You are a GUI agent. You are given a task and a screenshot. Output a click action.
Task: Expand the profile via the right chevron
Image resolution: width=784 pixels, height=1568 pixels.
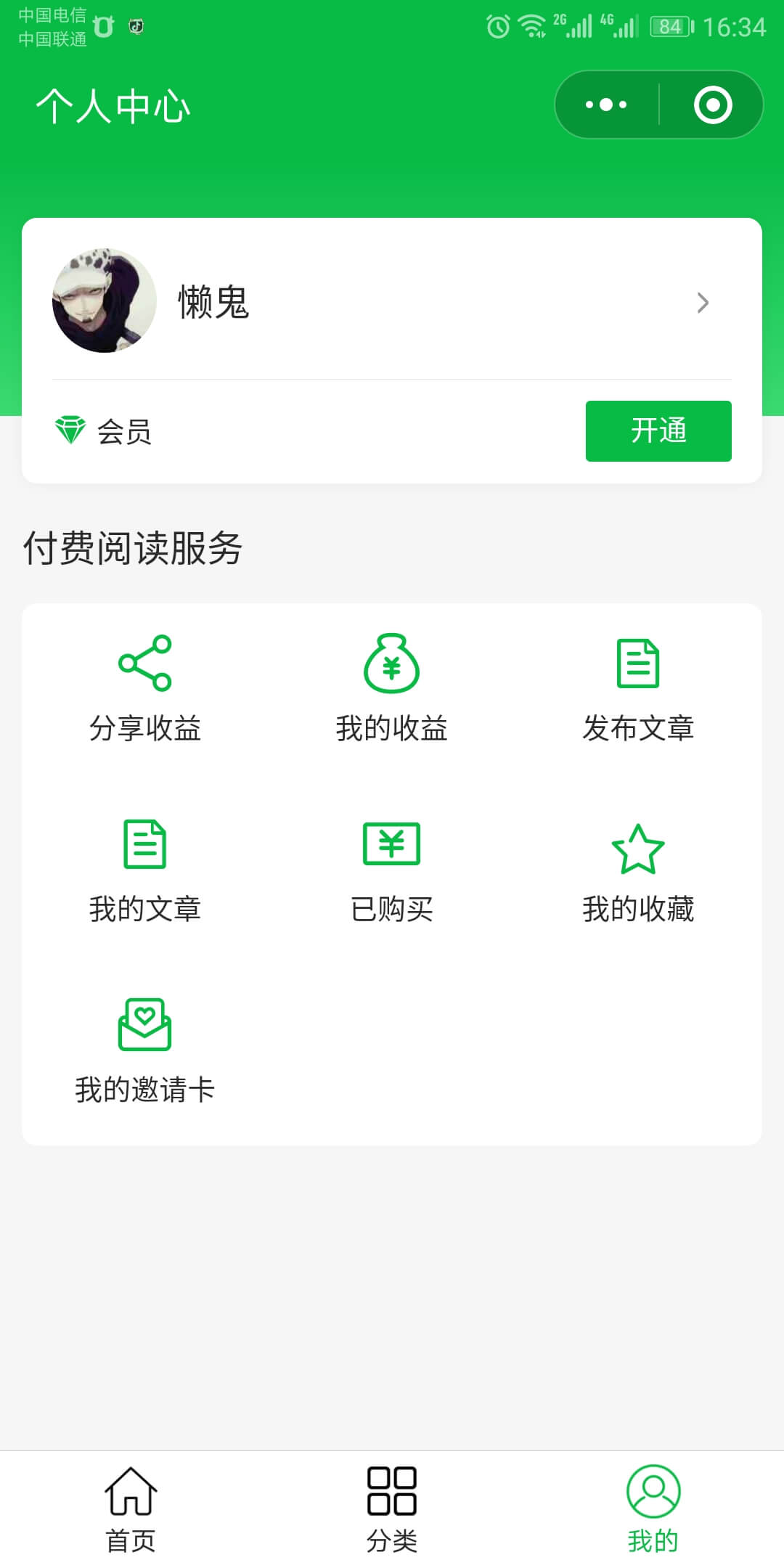(x=702, y=301)
